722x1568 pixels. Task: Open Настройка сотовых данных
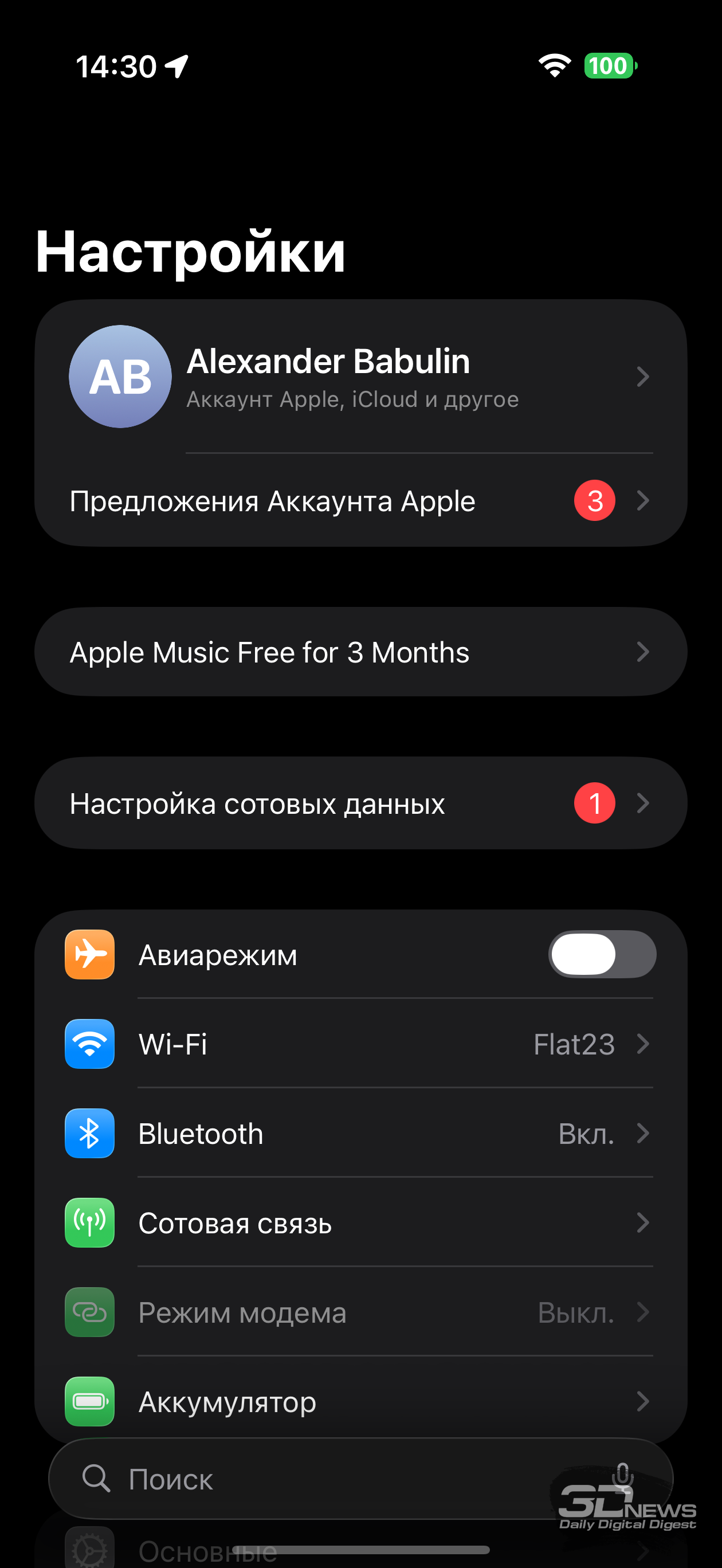359,803
